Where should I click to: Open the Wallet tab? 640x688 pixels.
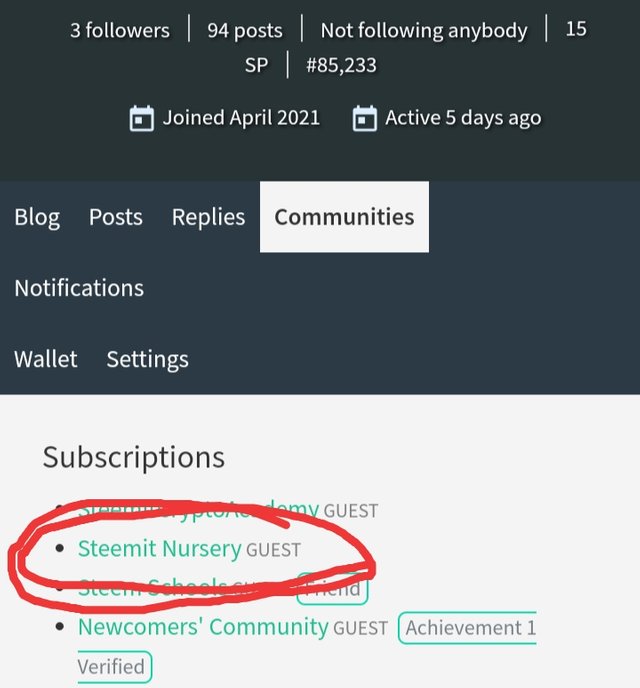point(45,359)
